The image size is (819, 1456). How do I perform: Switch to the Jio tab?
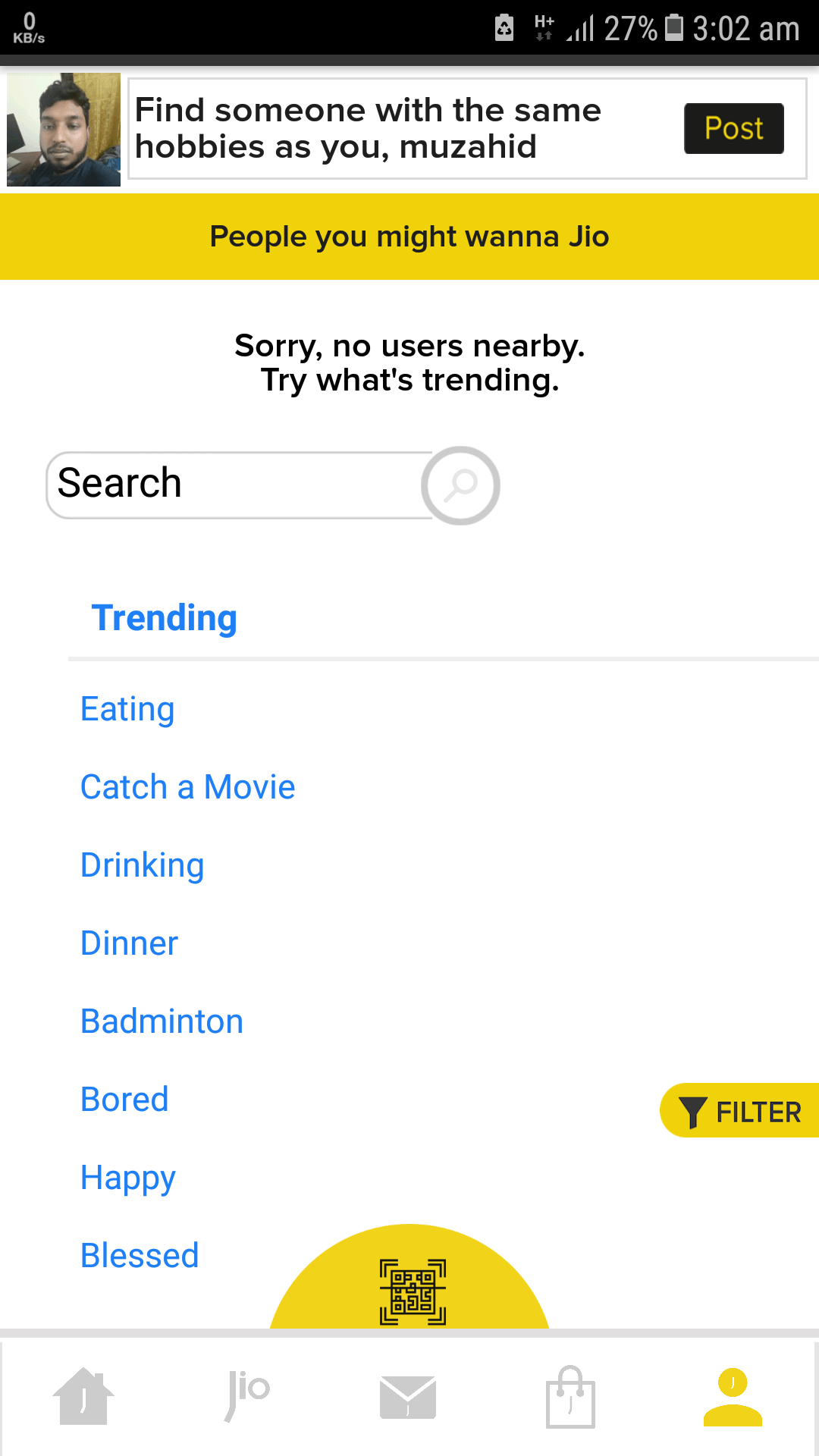pos(247,1395)
